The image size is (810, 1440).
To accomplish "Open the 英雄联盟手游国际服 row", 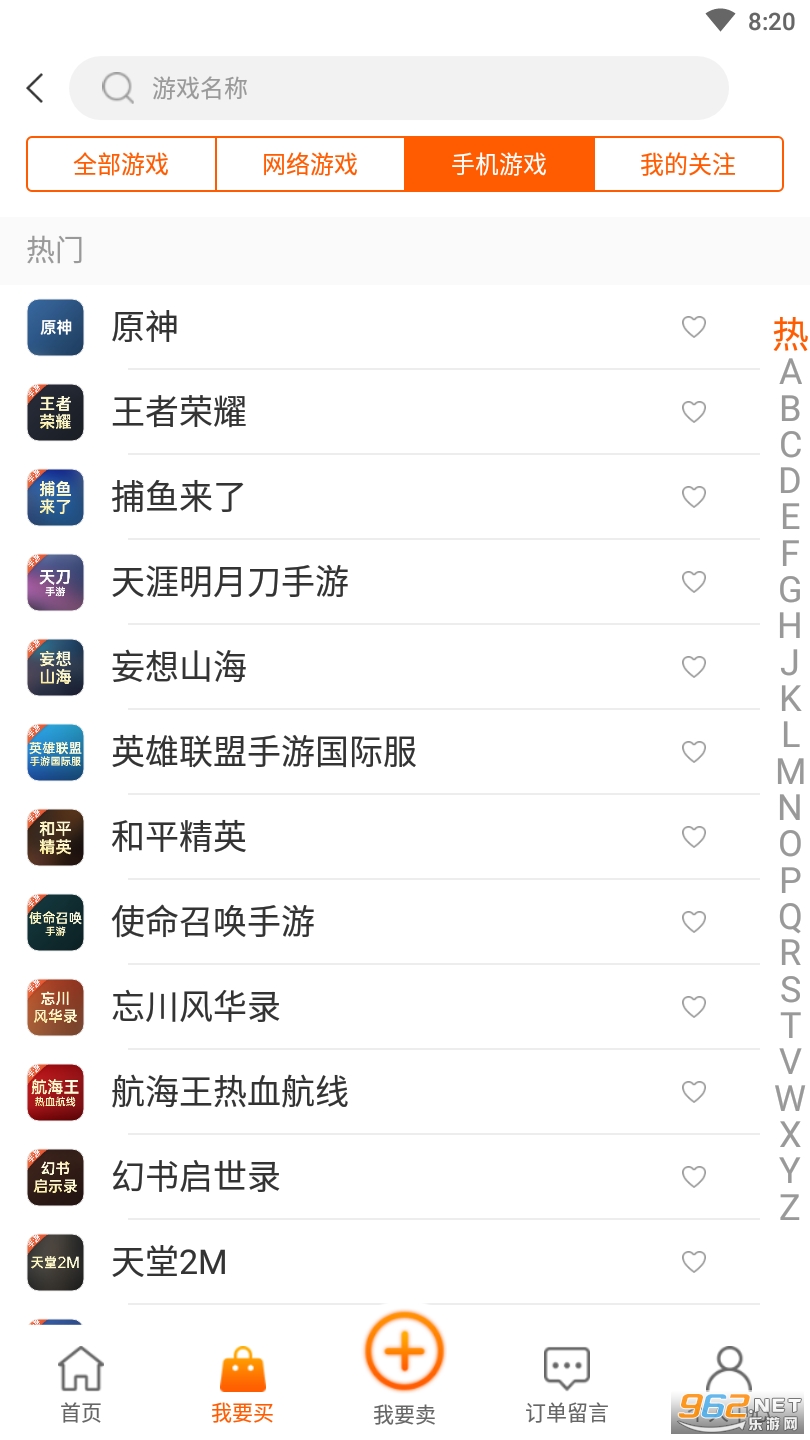I will point(264,752).
